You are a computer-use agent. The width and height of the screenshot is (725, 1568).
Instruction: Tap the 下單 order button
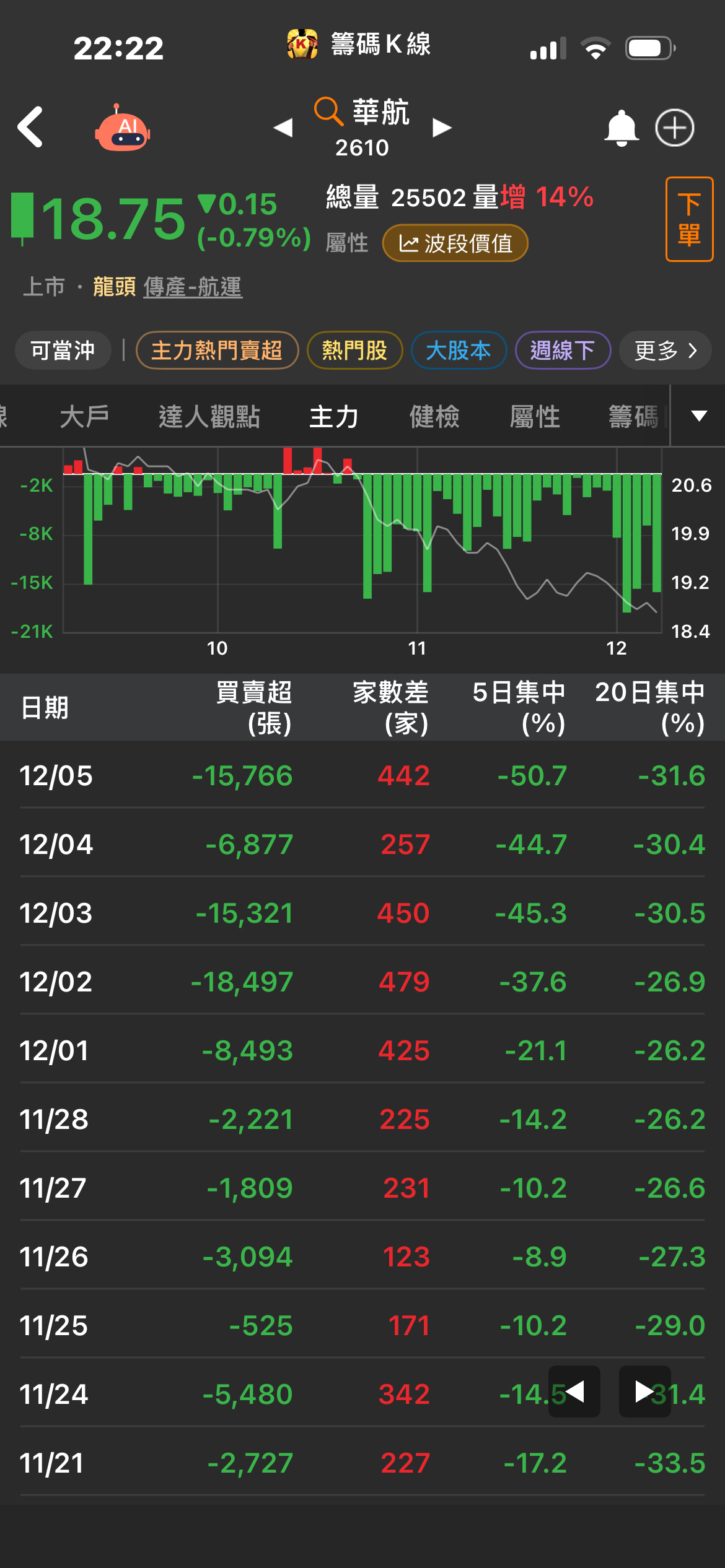689,219
